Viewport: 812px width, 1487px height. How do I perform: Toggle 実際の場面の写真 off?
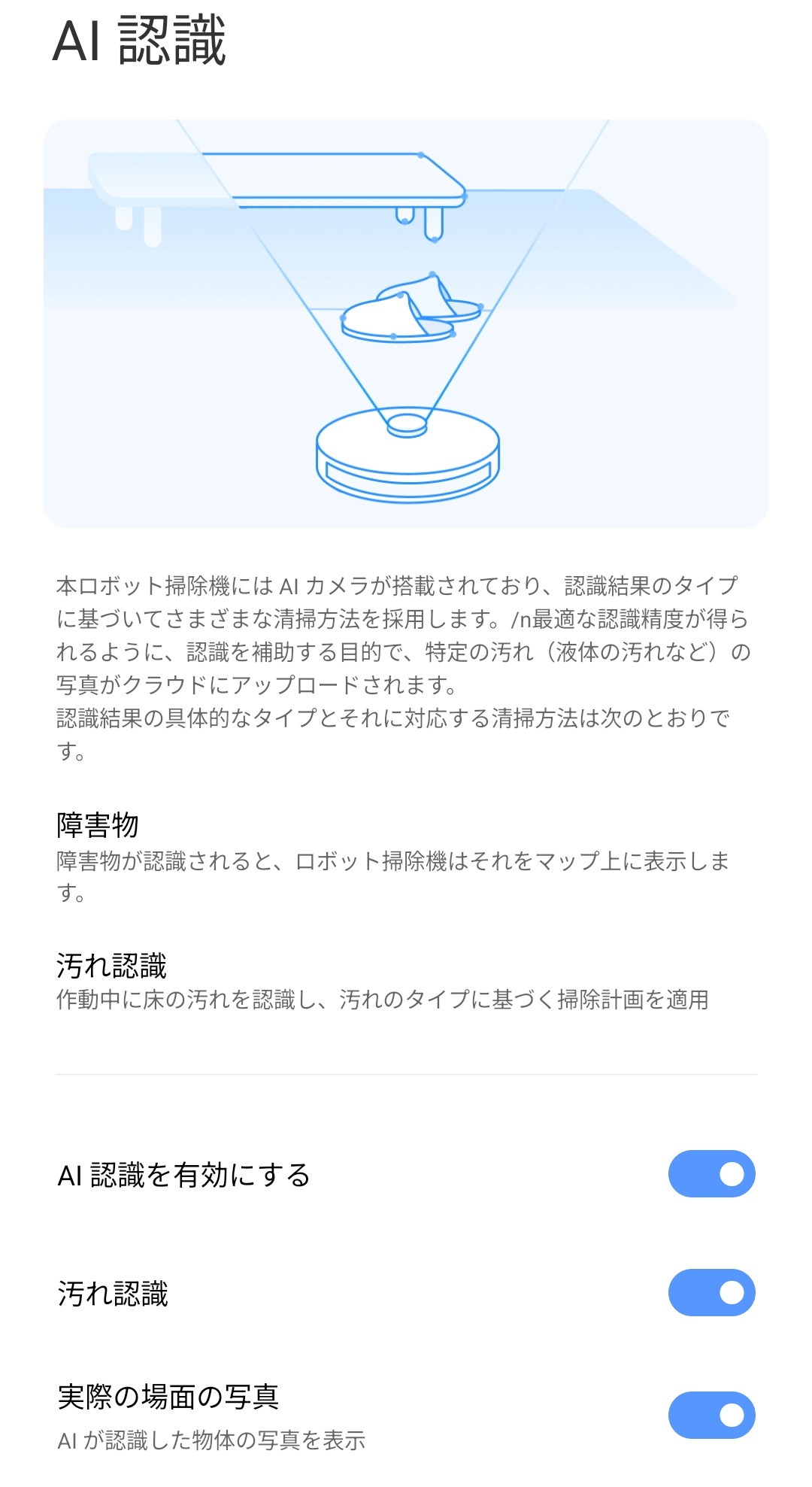pyautogui.click(x=711, y=1415)
